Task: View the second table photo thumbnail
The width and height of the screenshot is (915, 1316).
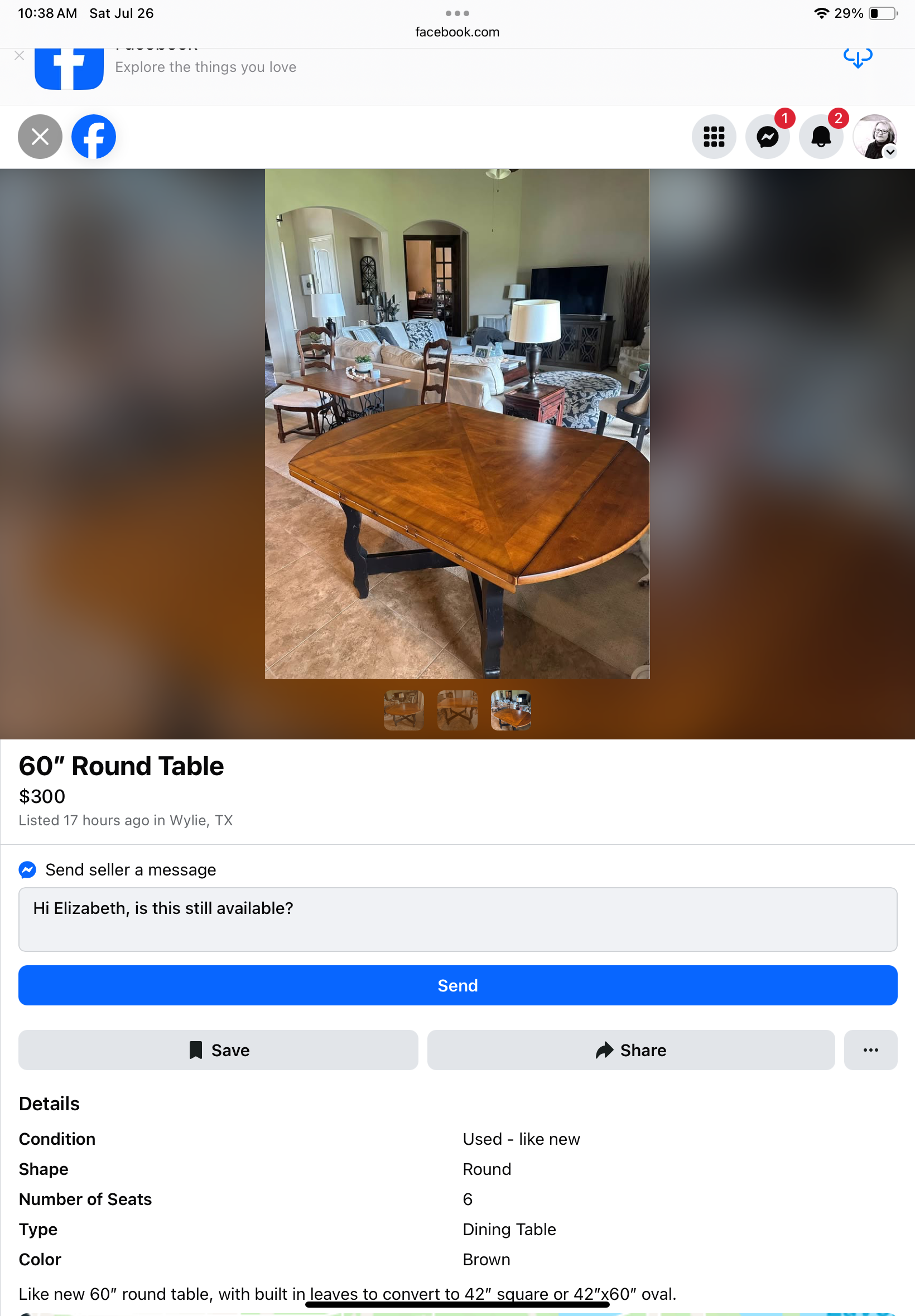Action: coord(457,710)
